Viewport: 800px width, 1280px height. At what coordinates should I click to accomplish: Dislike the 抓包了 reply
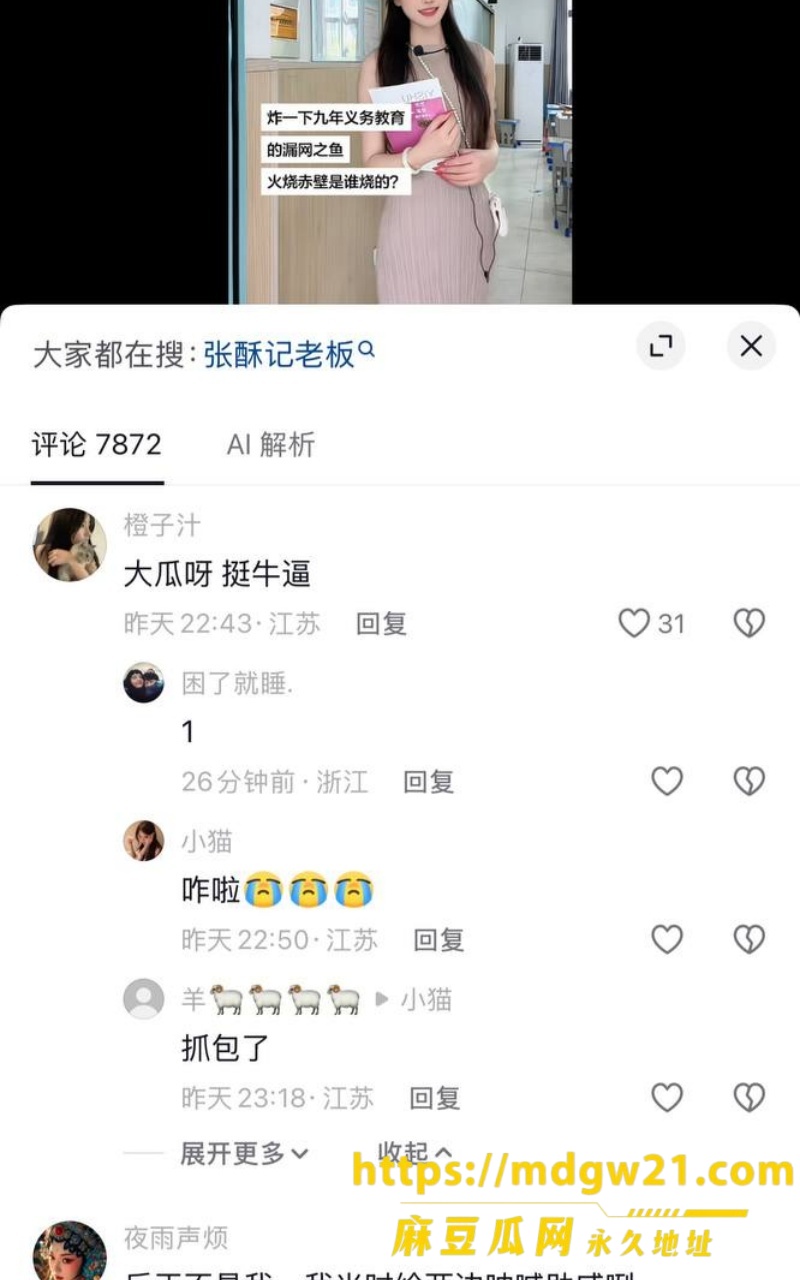749,1097
